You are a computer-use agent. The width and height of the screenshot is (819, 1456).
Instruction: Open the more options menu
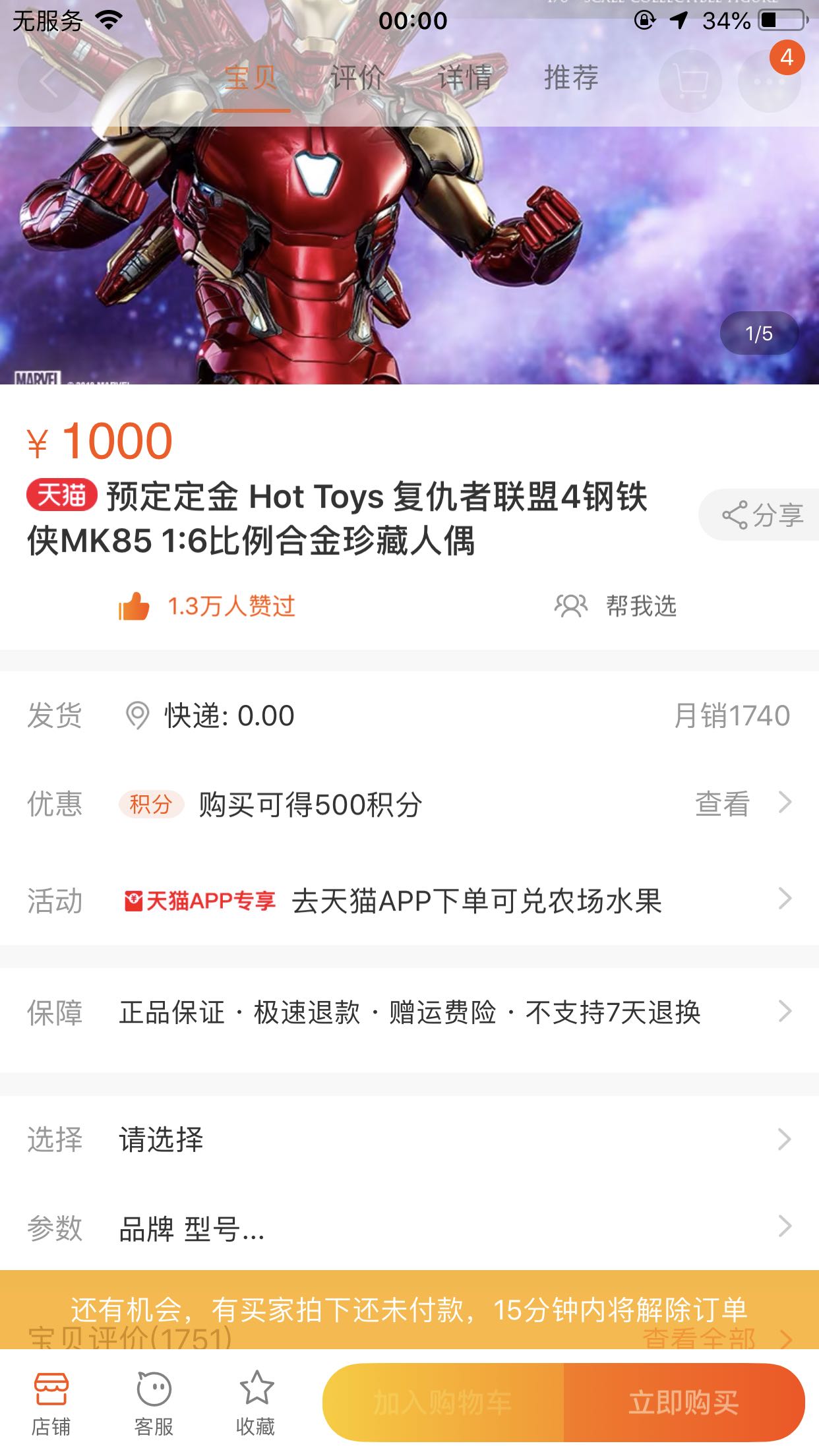[x=769, y=82]
